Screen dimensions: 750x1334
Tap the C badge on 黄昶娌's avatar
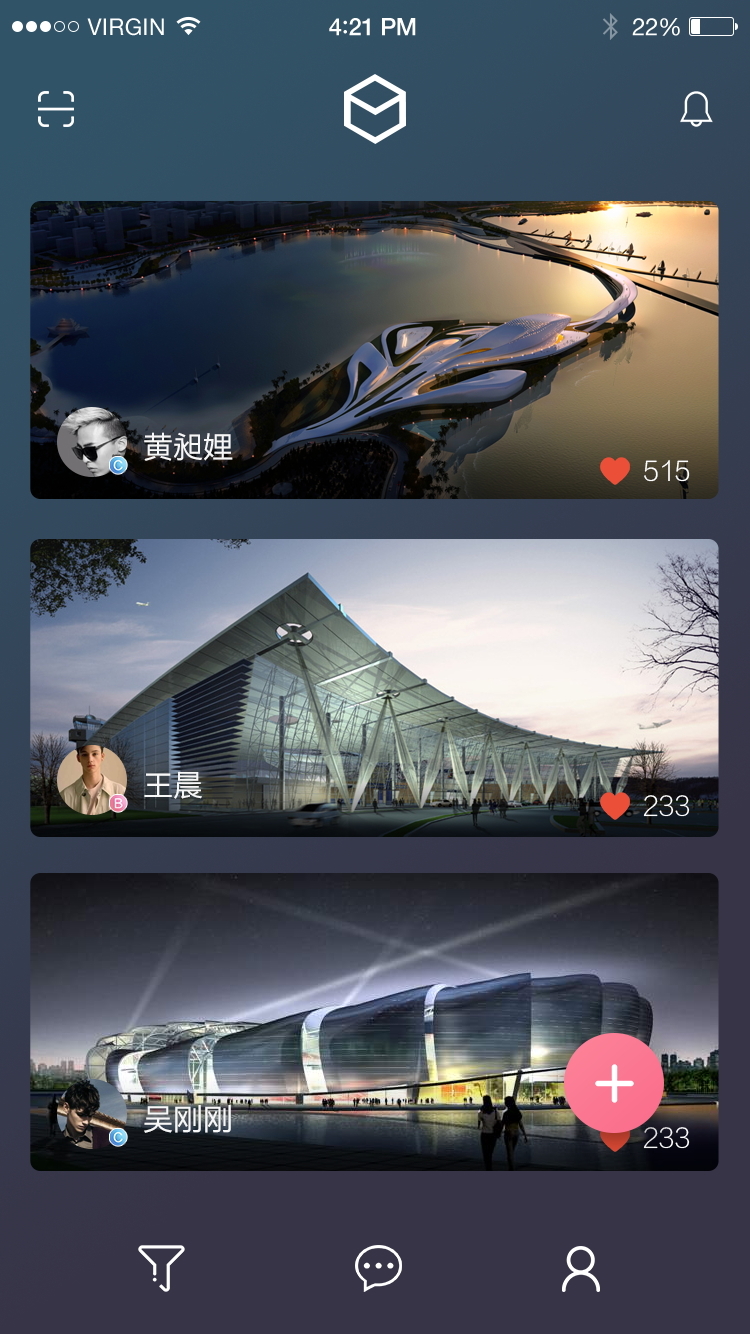tap(115, 464)
